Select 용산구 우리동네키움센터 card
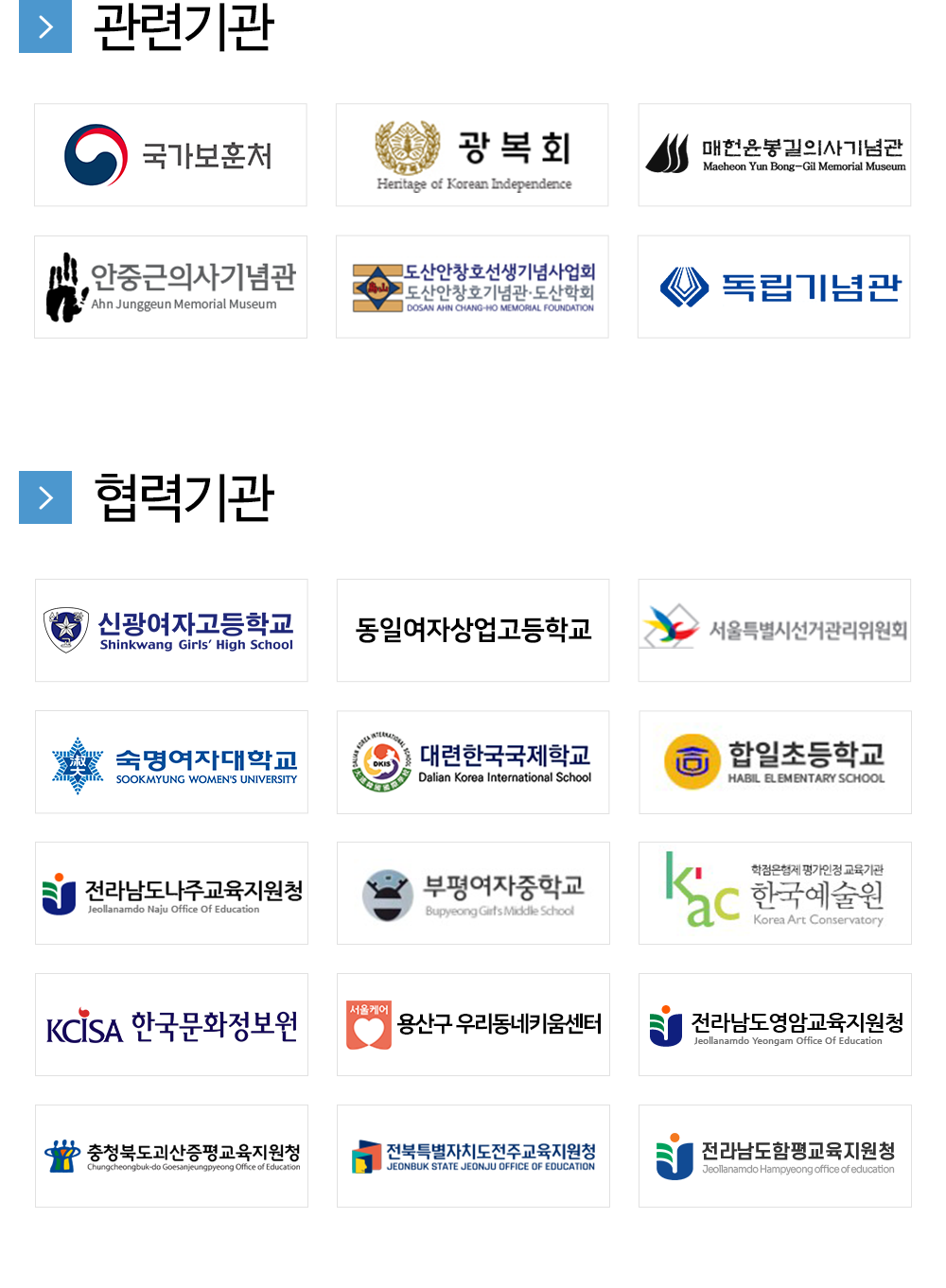The image size is (946, 1288). [473, 1025]
